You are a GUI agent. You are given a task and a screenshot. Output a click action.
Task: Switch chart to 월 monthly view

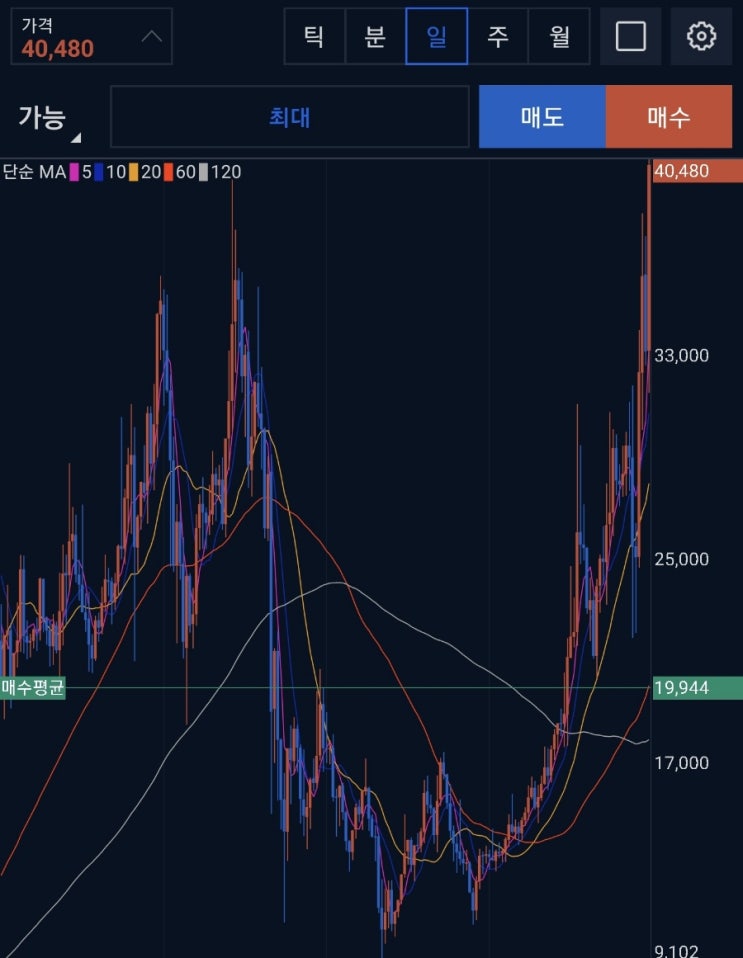[x=559, y=37]
